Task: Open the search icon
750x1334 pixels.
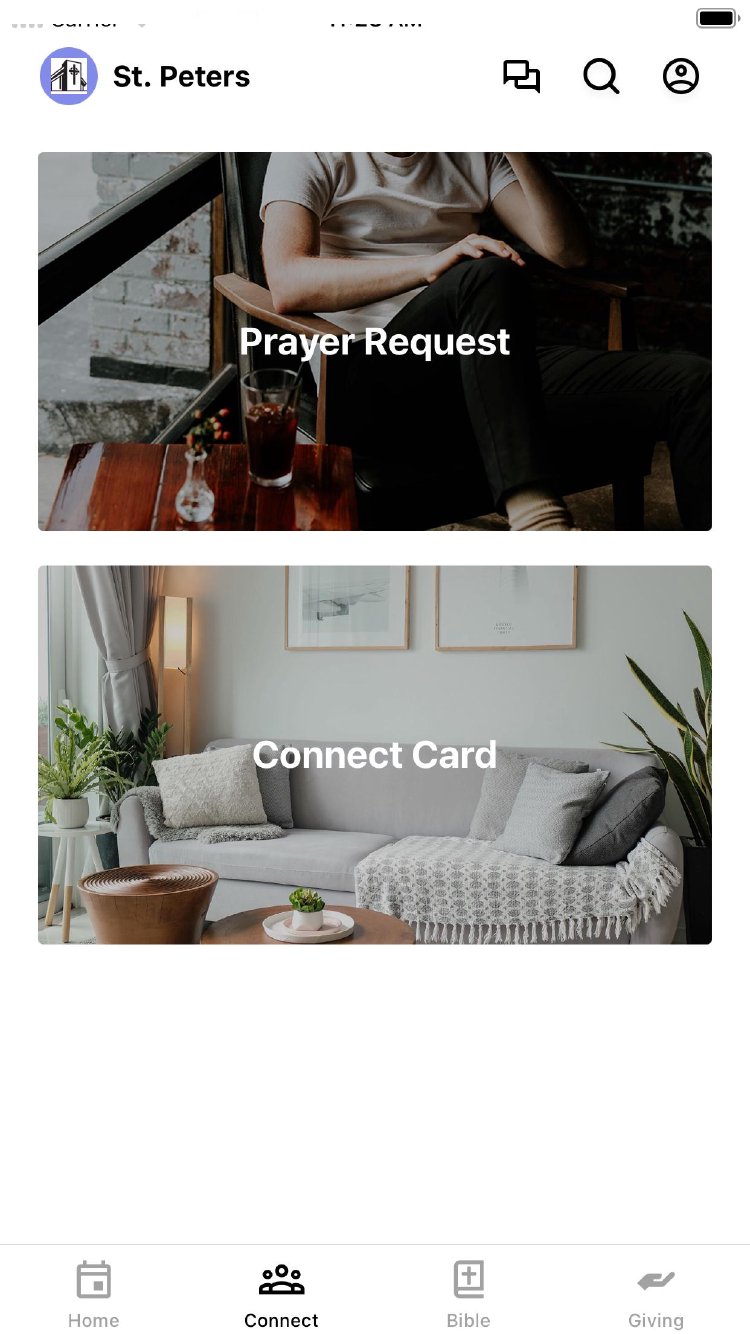Action: (x=601, y=77)
